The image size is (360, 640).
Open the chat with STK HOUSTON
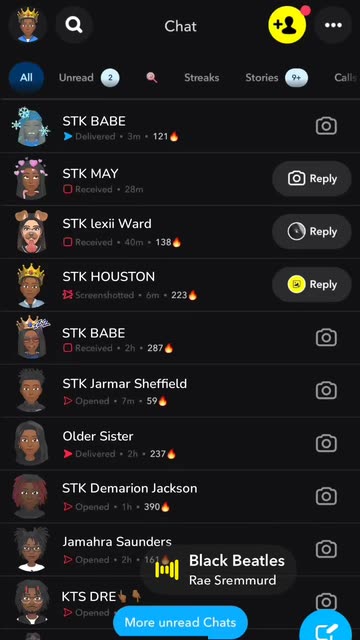click(x=180, y=285)
